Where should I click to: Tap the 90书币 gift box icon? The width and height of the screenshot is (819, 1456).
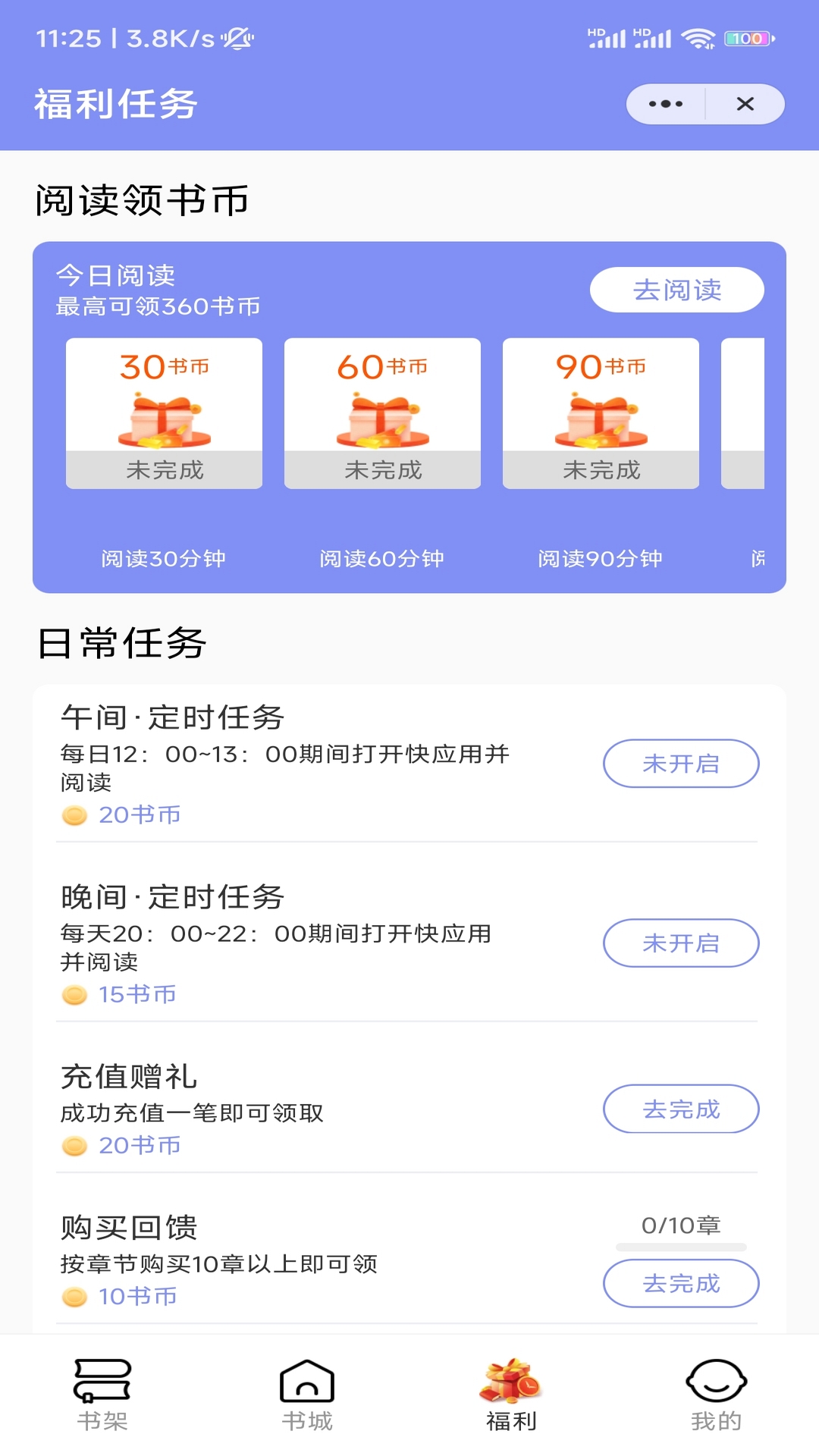601,418
